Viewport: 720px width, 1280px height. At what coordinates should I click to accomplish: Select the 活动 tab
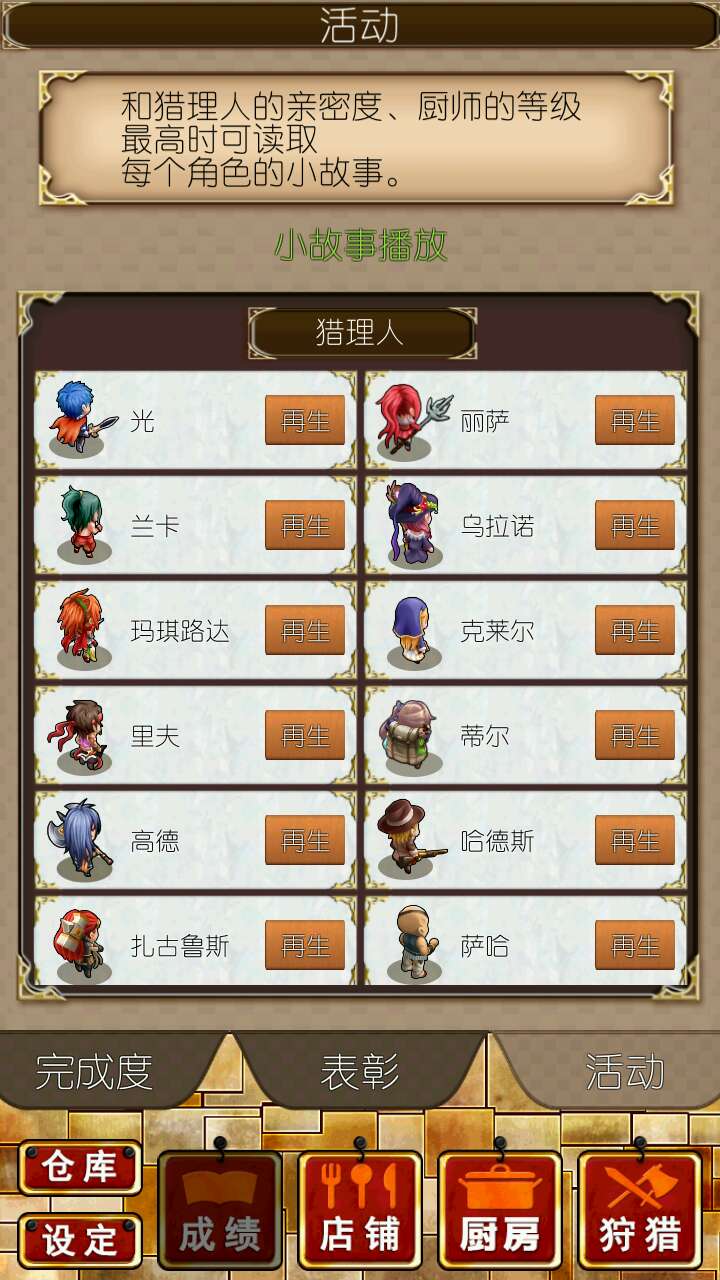click(x=625, y=1072)
